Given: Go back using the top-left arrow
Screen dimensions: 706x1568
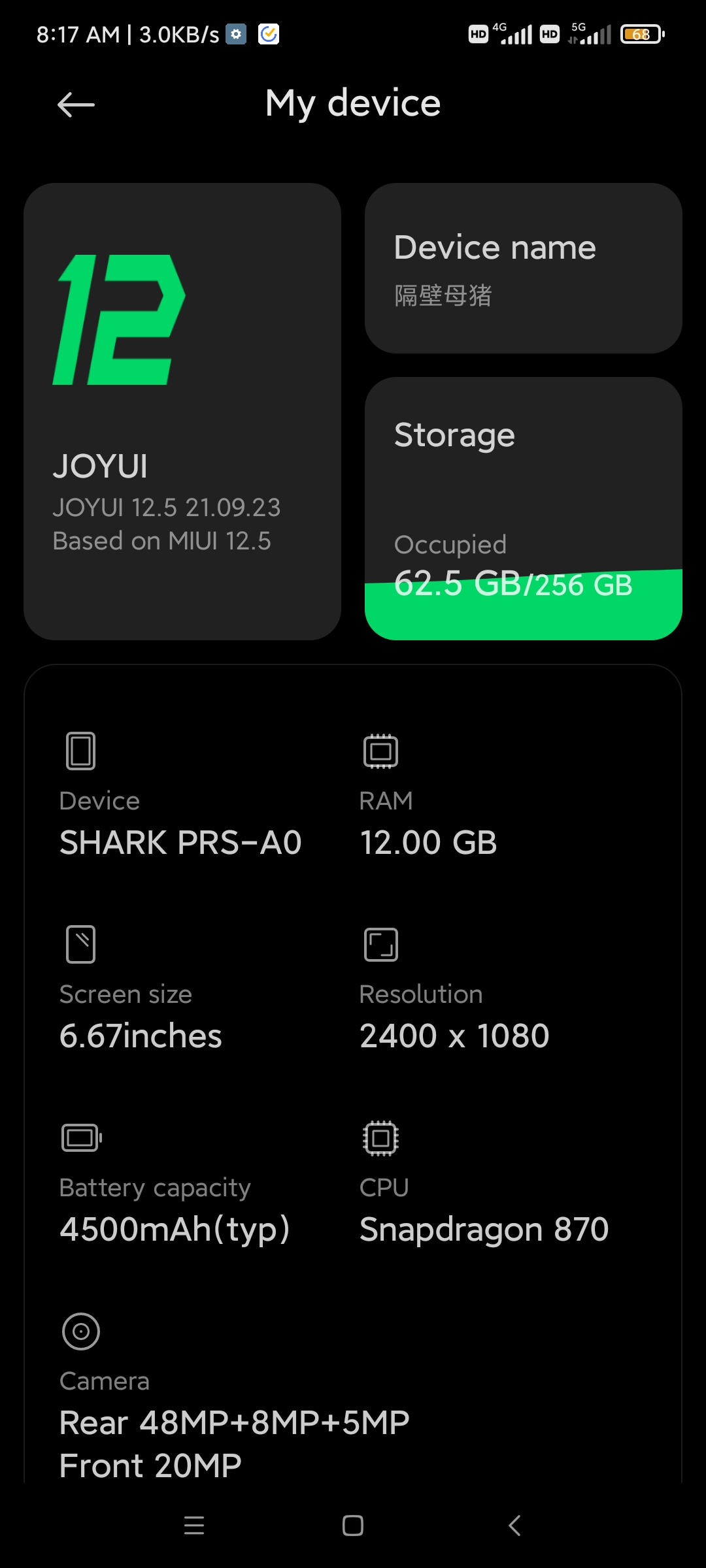Looking at the screenshot, I should (x=76, y=105).
